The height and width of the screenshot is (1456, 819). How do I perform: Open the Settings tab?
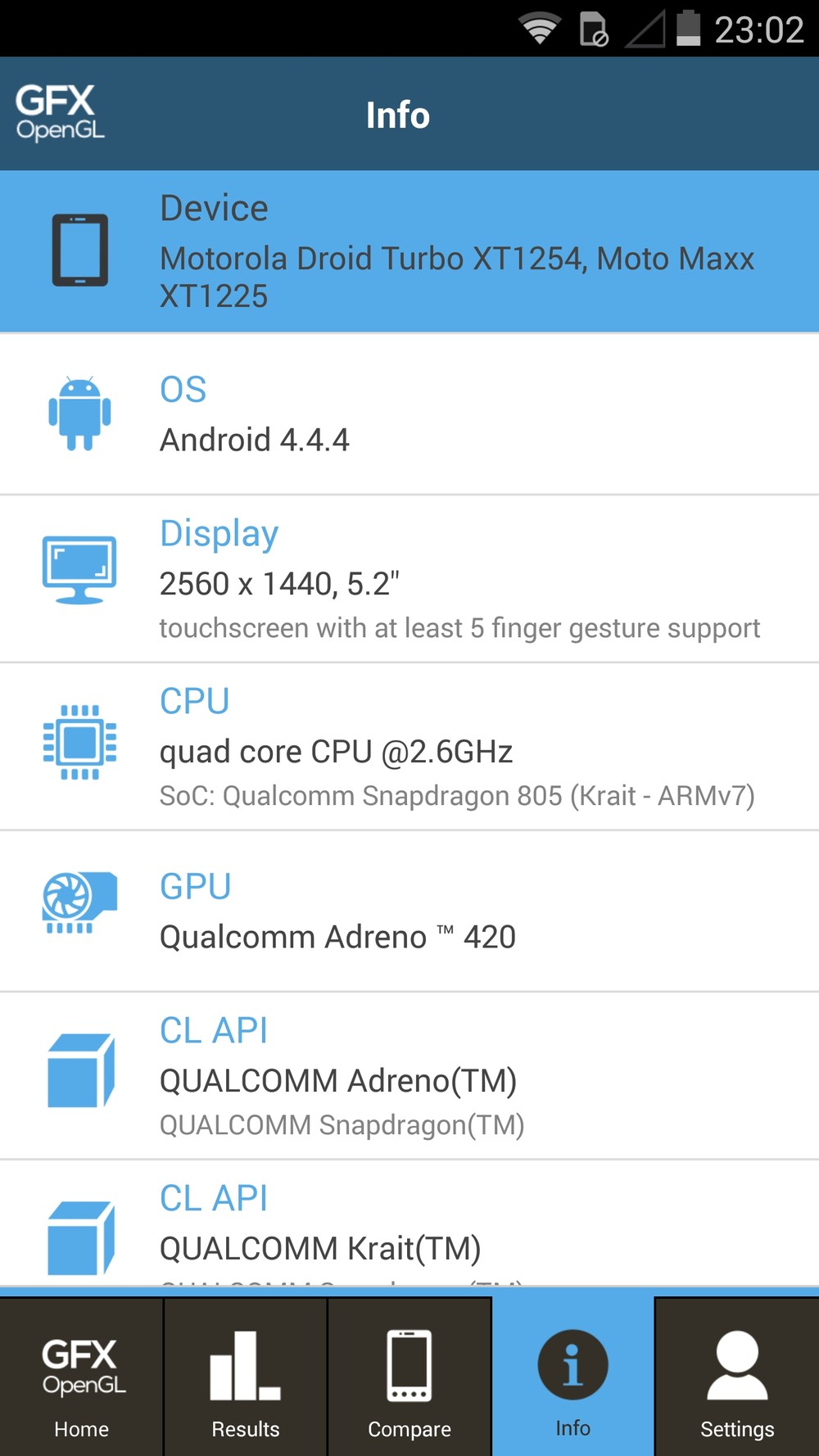737,1377
